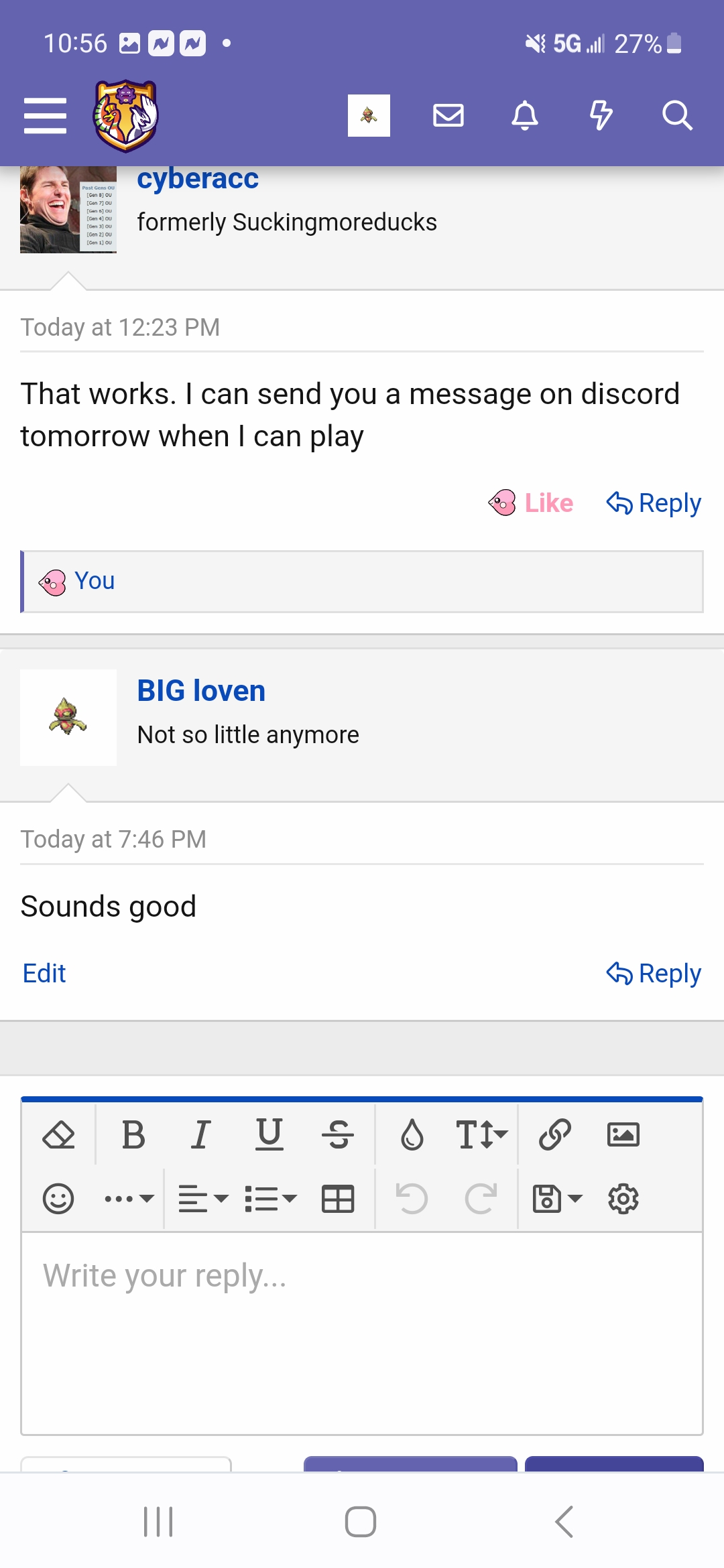Screen dimensions: 724x1568
Task: Focus the "Write your reply..." text box
Action: 362,1333
